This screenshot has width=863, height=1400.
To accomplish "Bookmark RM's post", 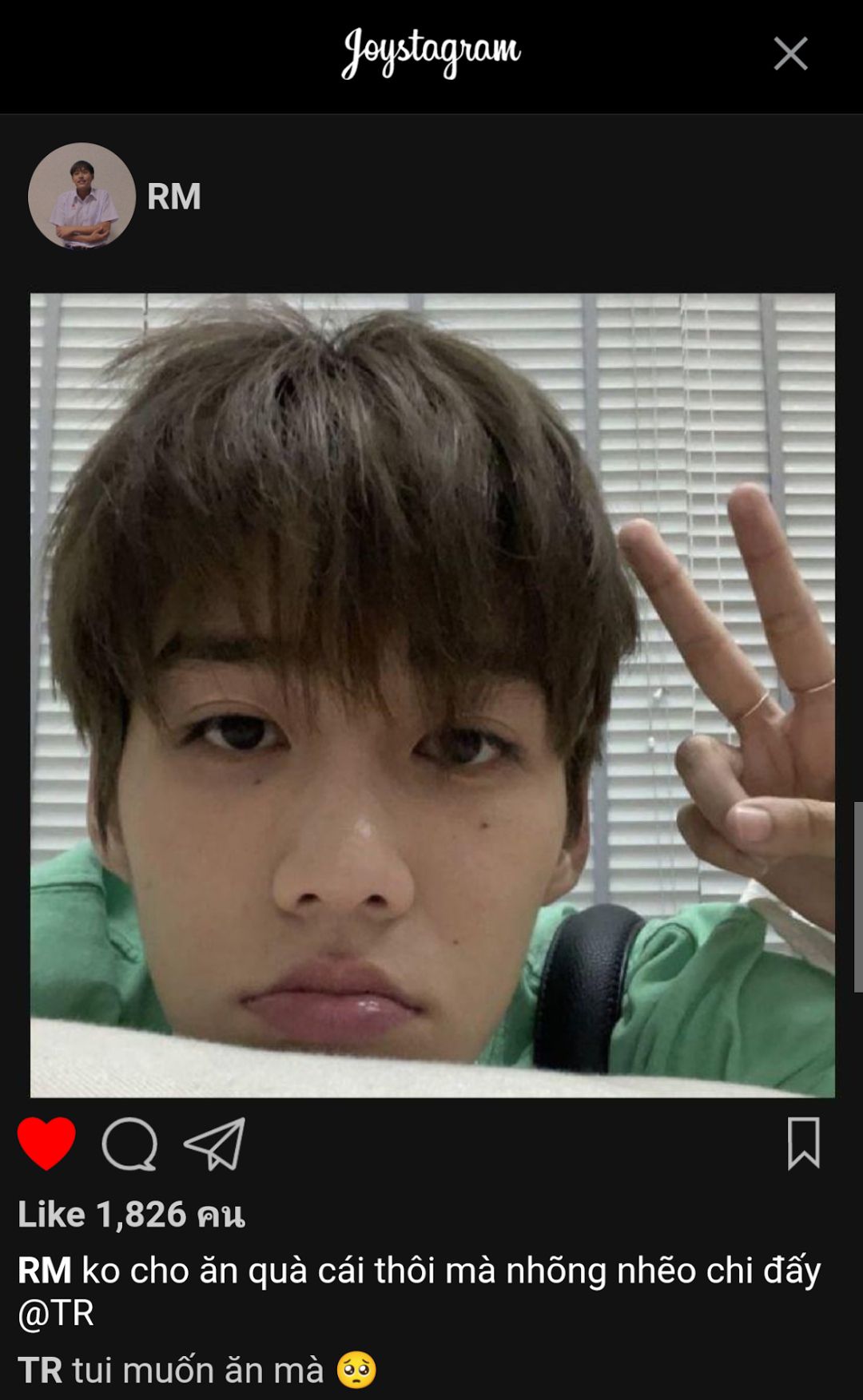I will coord(803,1144).
